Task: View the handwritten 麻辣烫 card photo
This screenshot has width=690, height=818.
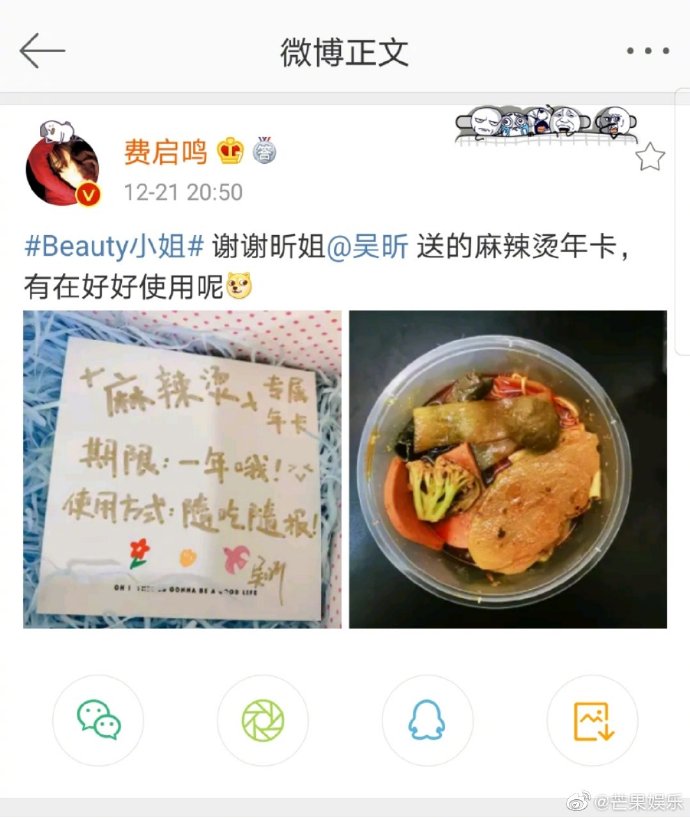Action: pos(182,469)
